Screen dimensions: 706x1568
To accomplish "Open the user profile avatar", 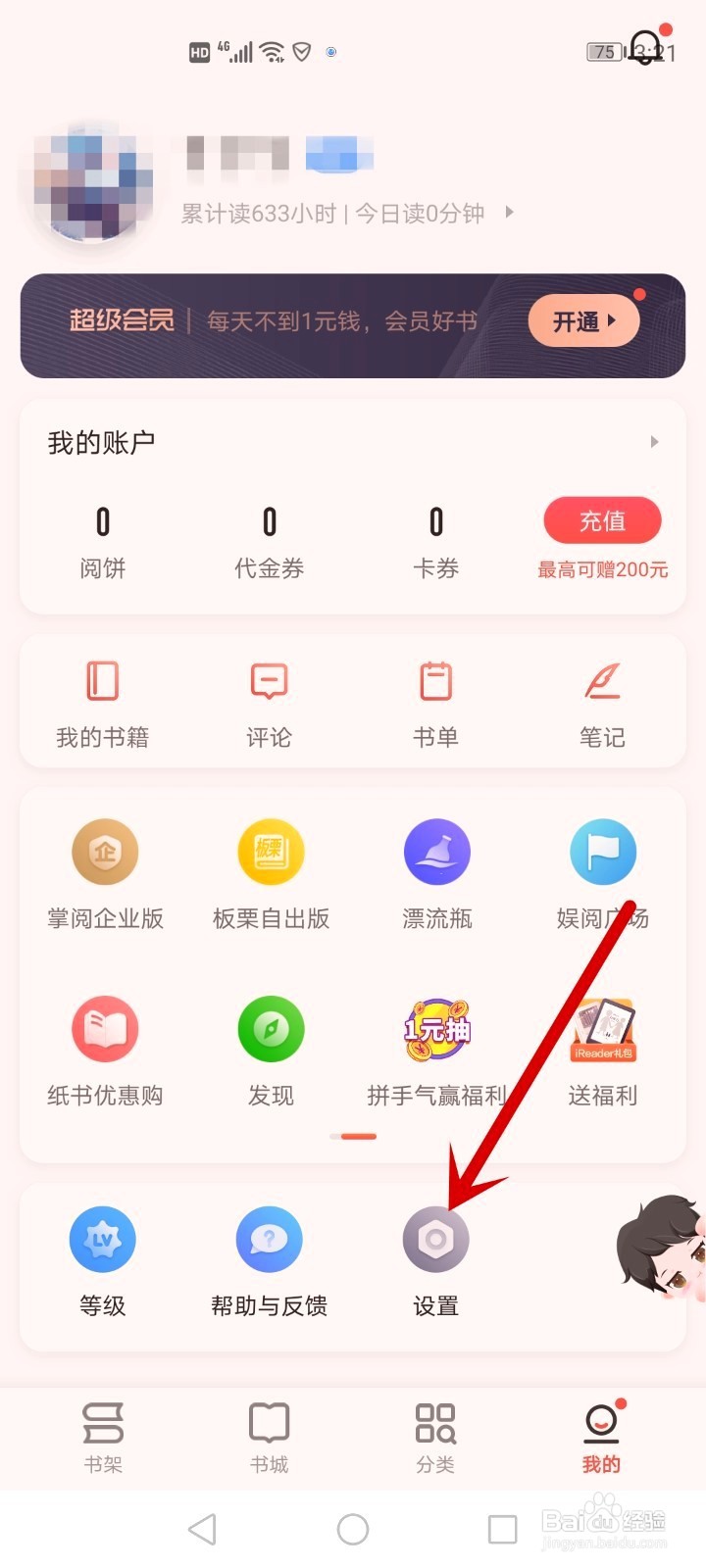I will click(x=88, y=182).
